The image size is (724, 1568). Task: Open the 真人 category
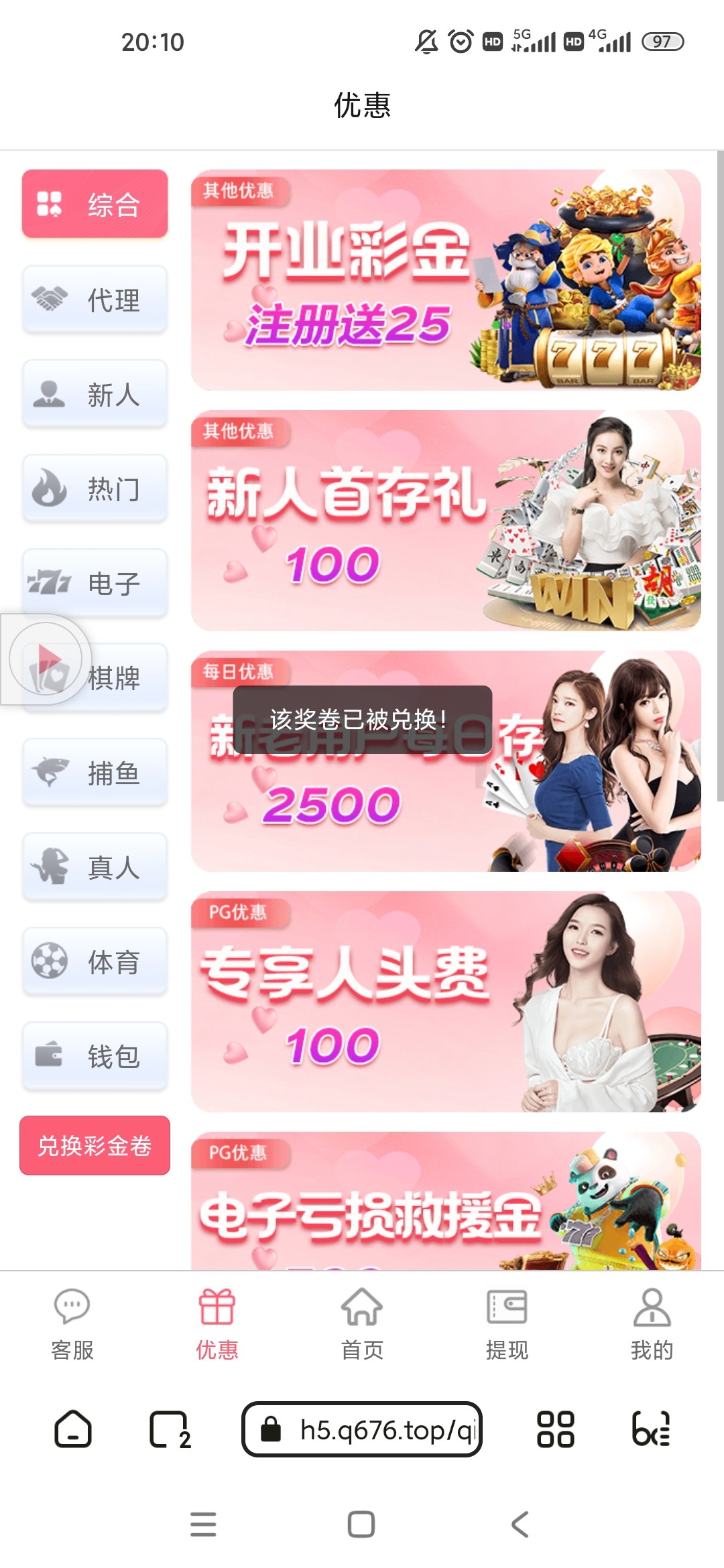pos(95,867)
